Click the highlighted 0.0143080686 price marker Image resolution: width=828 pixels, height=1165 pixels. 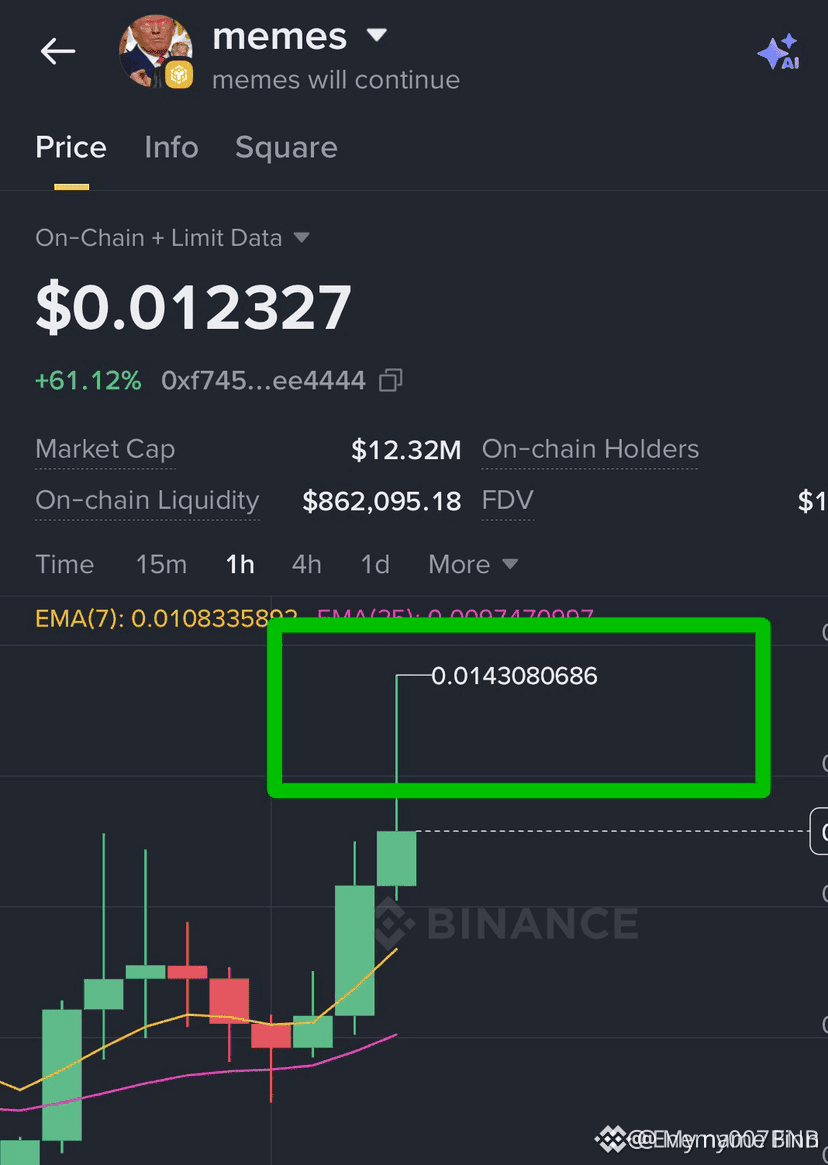coord(515,676)
